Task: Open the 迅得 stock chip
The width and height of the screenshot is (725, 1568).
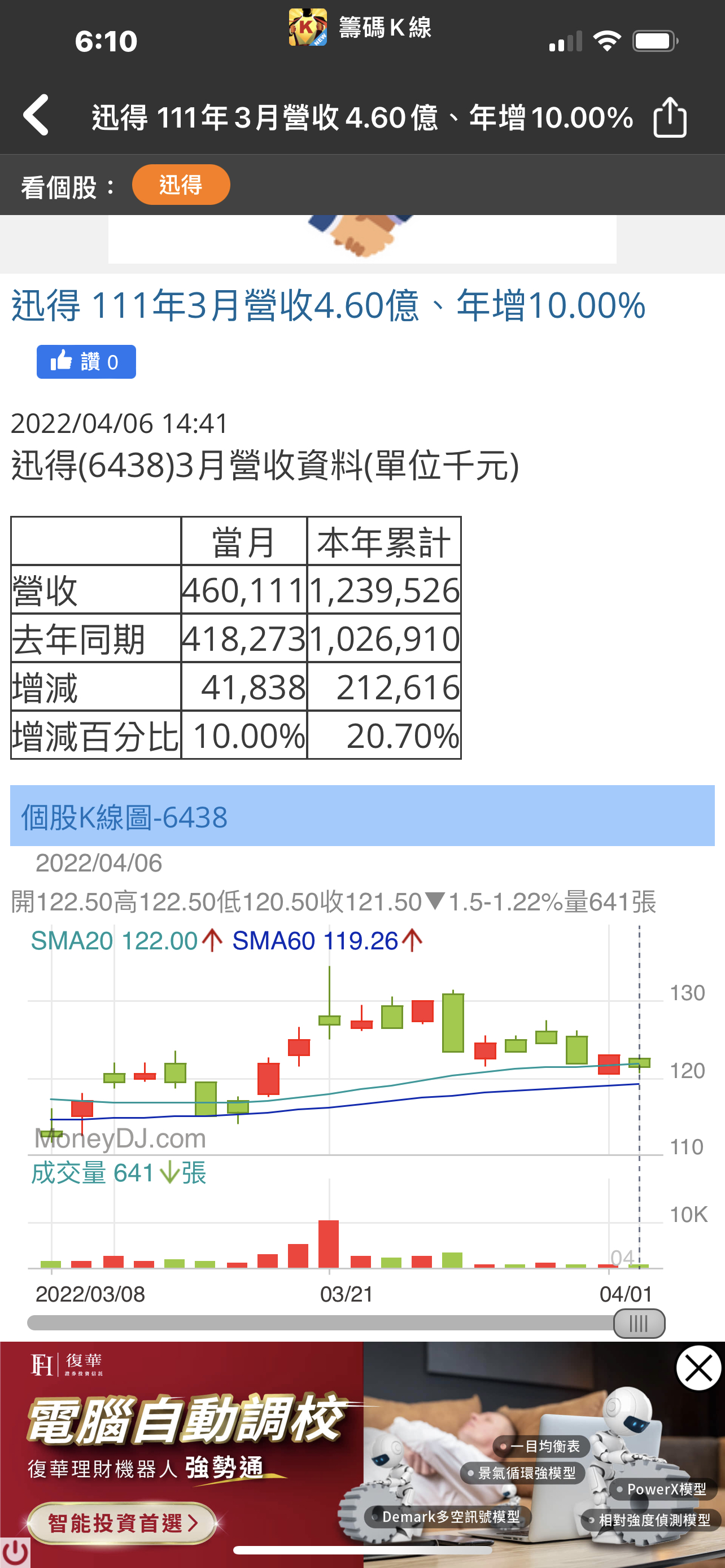Action: tap(181, 185)
